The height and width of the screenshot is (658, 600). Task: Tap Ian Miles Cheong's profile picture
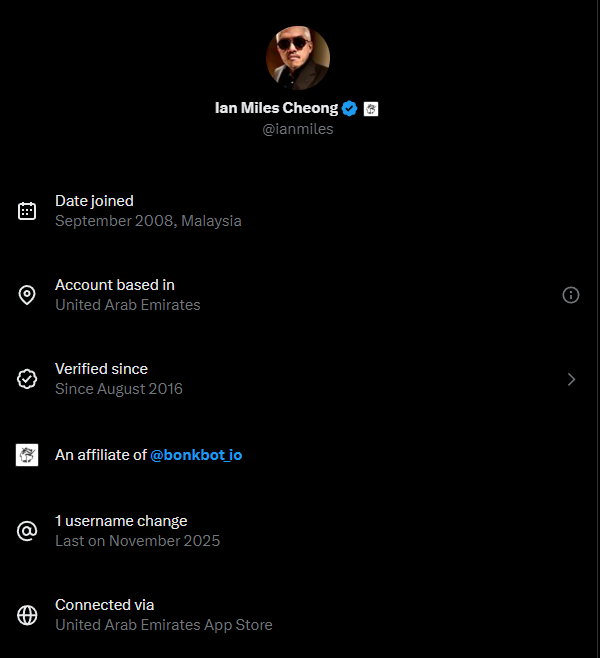pyautogui.click(x=298, y=58)
